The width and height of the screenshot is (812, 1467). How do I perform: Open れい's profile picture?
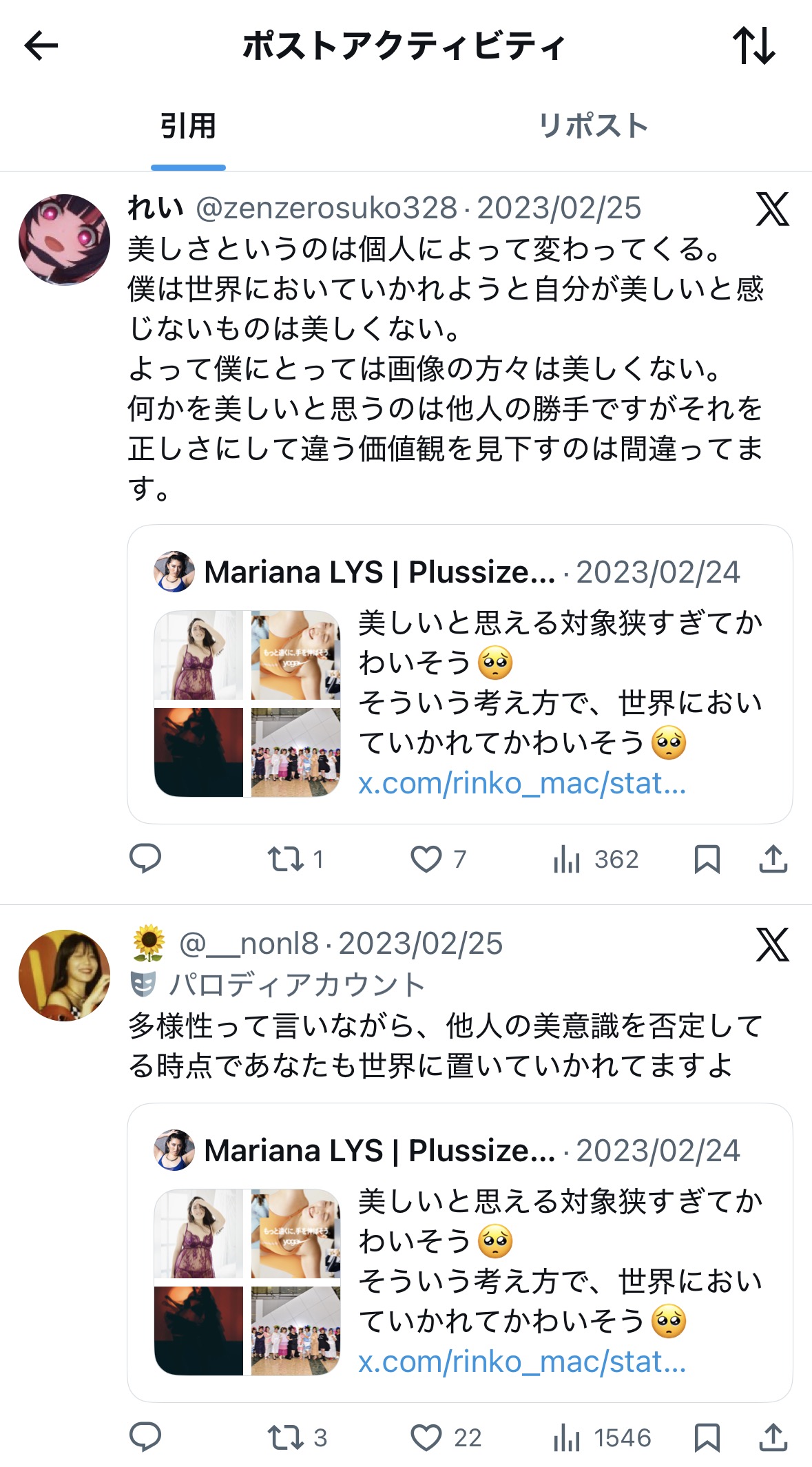click(x=64, y=240)
